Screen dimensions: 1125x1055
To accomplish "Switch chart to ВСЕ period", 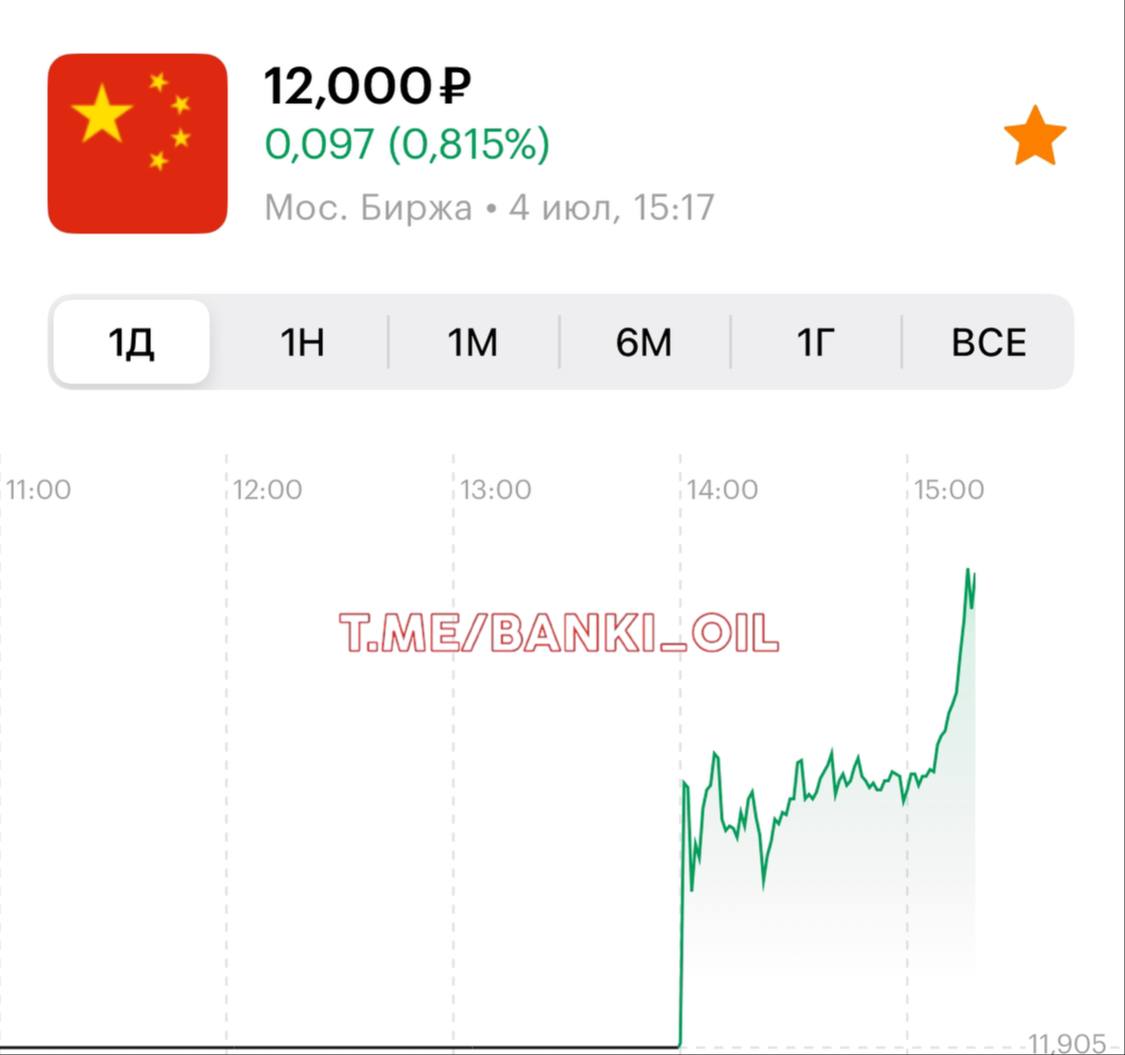I will pos(988,343).
